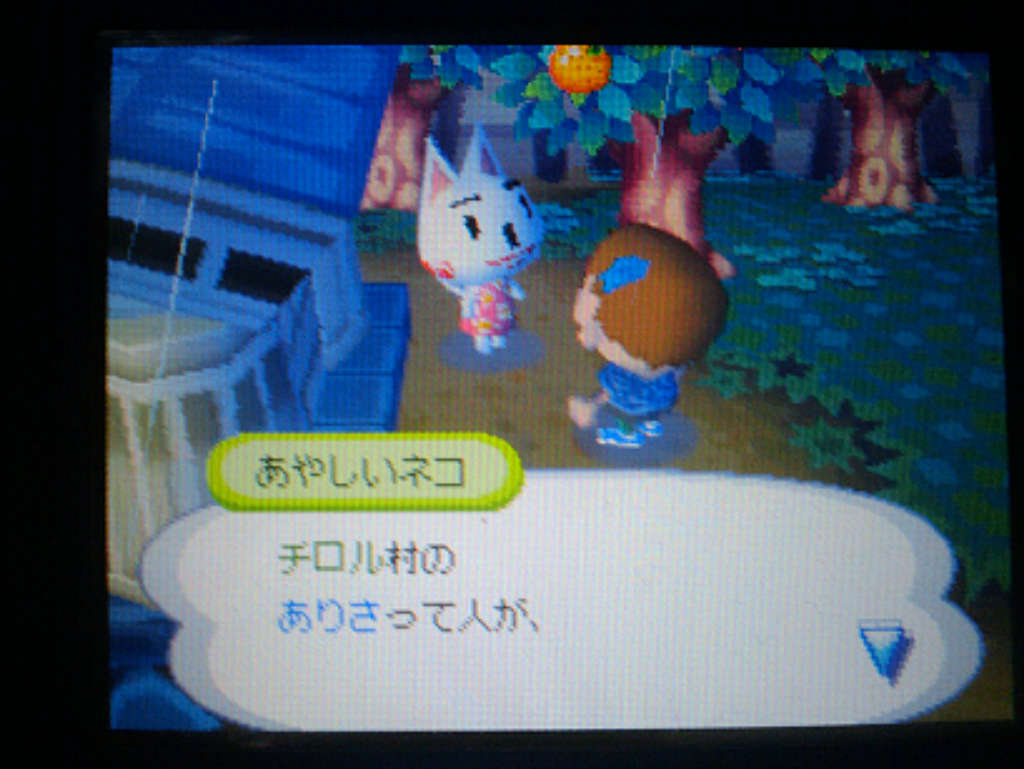Advance the dialogue with the blue arrow

(x=886, y=649)
